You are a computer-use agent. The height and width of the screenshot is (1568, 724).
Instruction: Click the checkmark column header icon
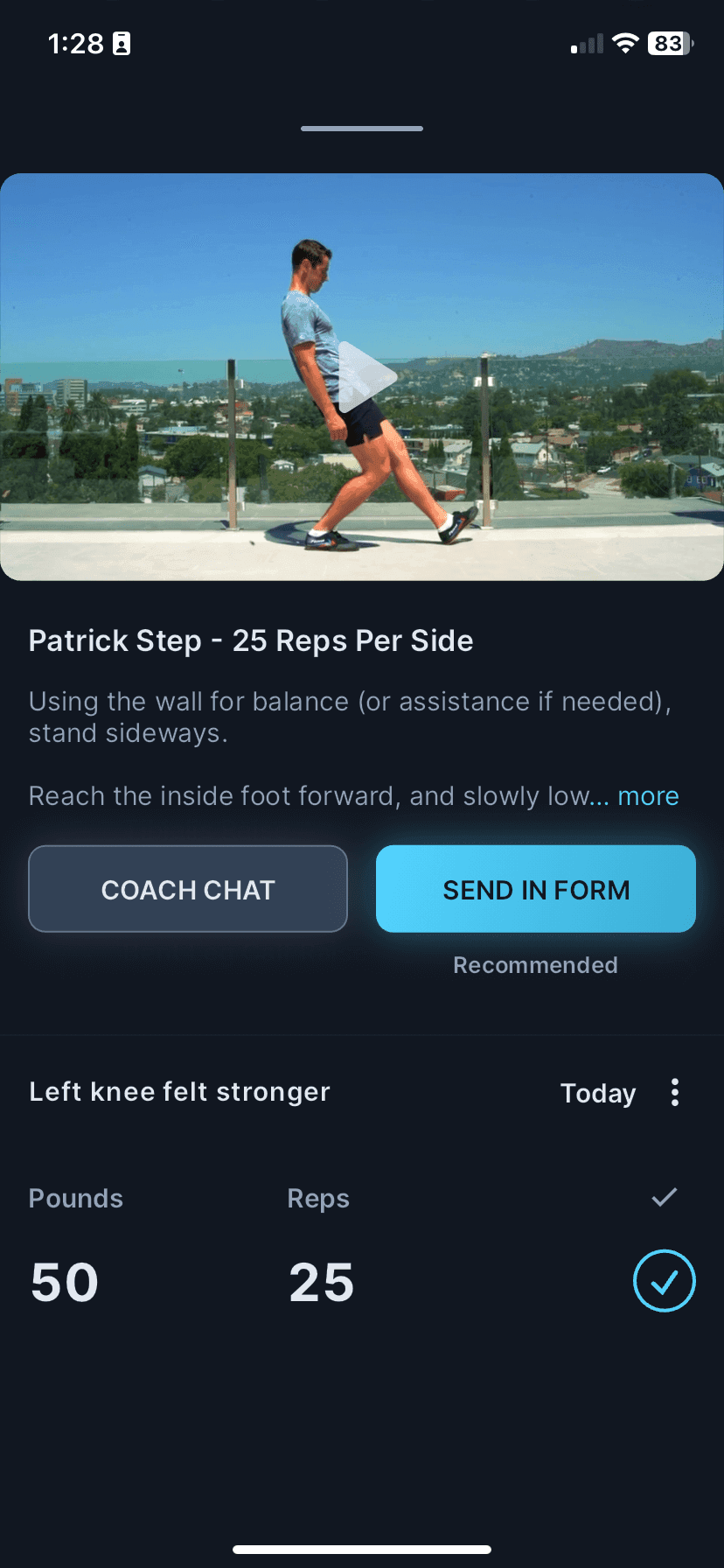tap(664, 1197)
